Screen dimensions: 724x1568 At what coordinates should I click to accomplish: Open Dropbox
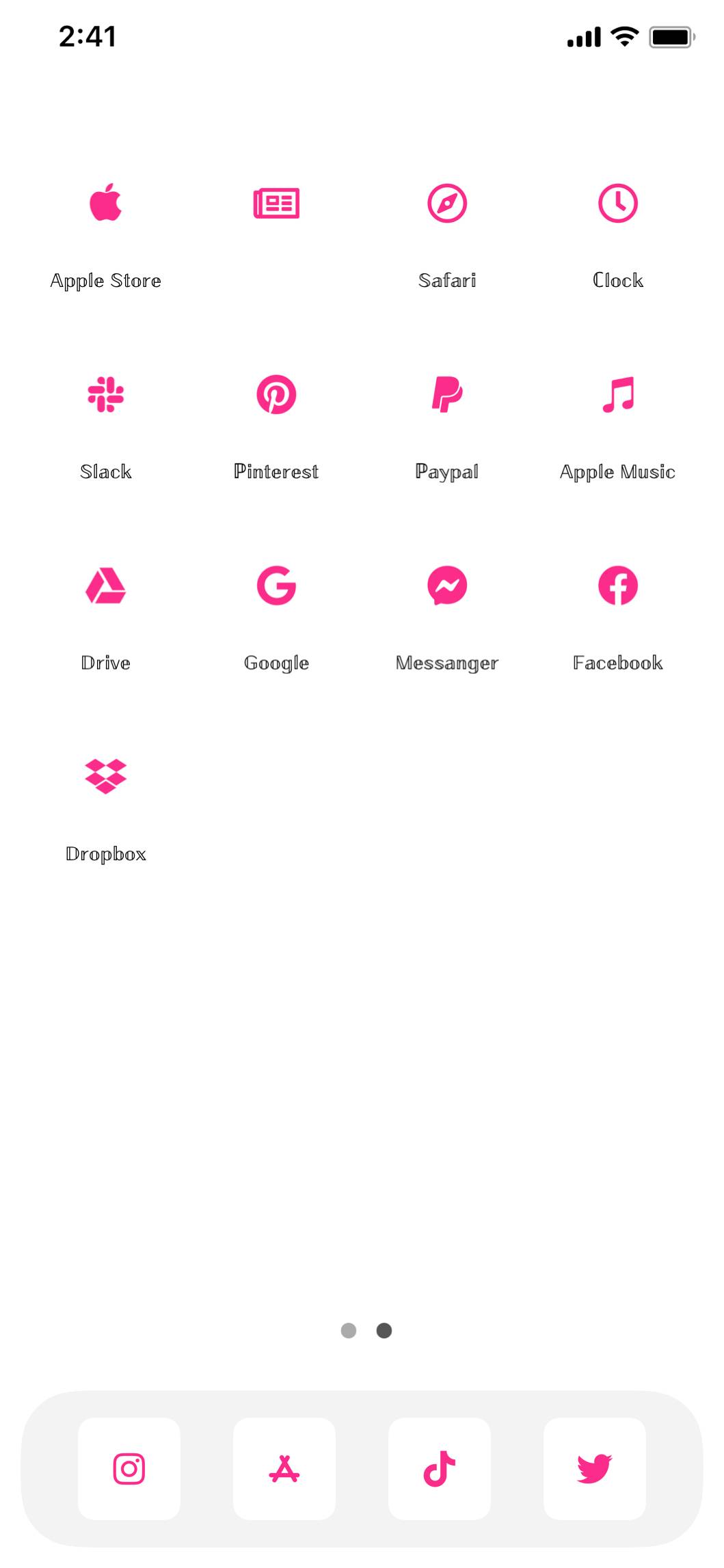point(105,777)
